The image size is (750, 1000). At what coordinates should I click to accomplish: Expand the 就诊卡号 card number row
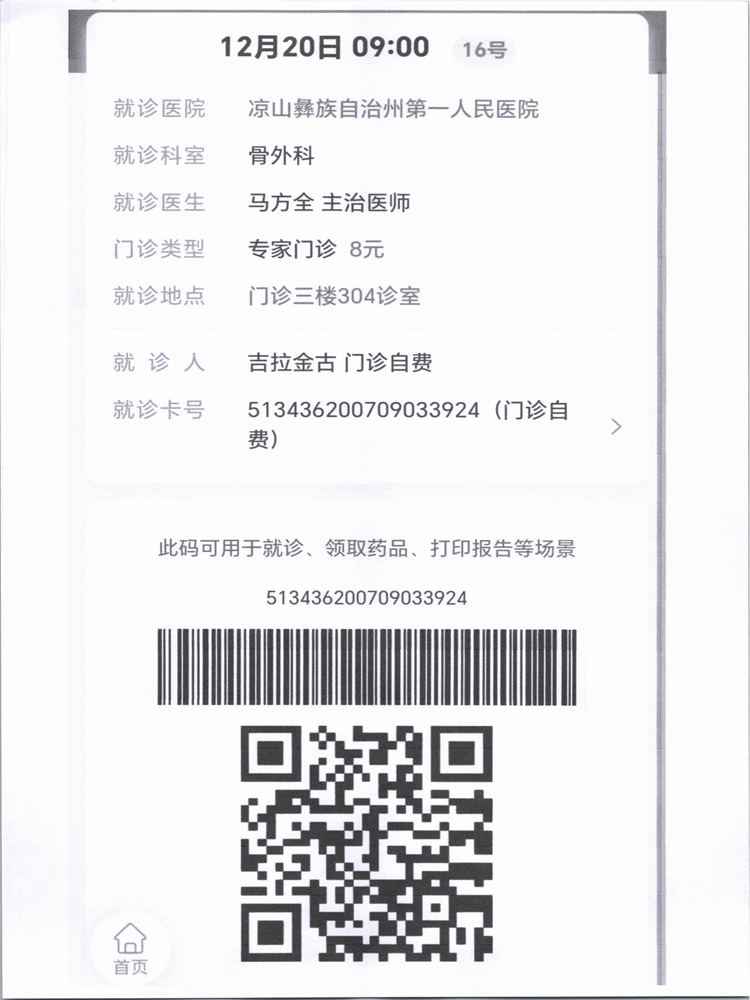tap(616, 426)
